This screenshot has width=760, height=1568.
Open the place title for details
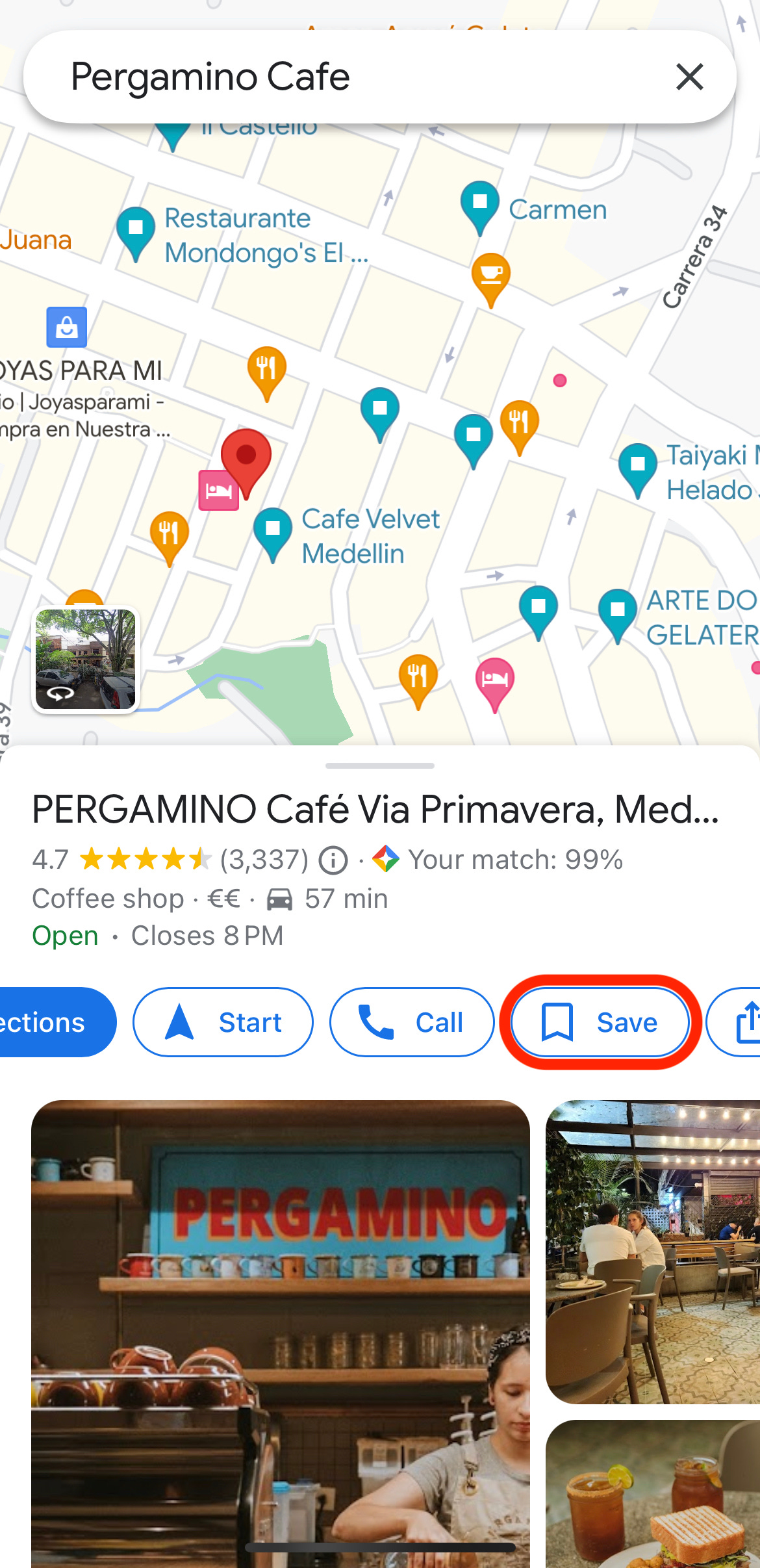[x=375, y=809]
